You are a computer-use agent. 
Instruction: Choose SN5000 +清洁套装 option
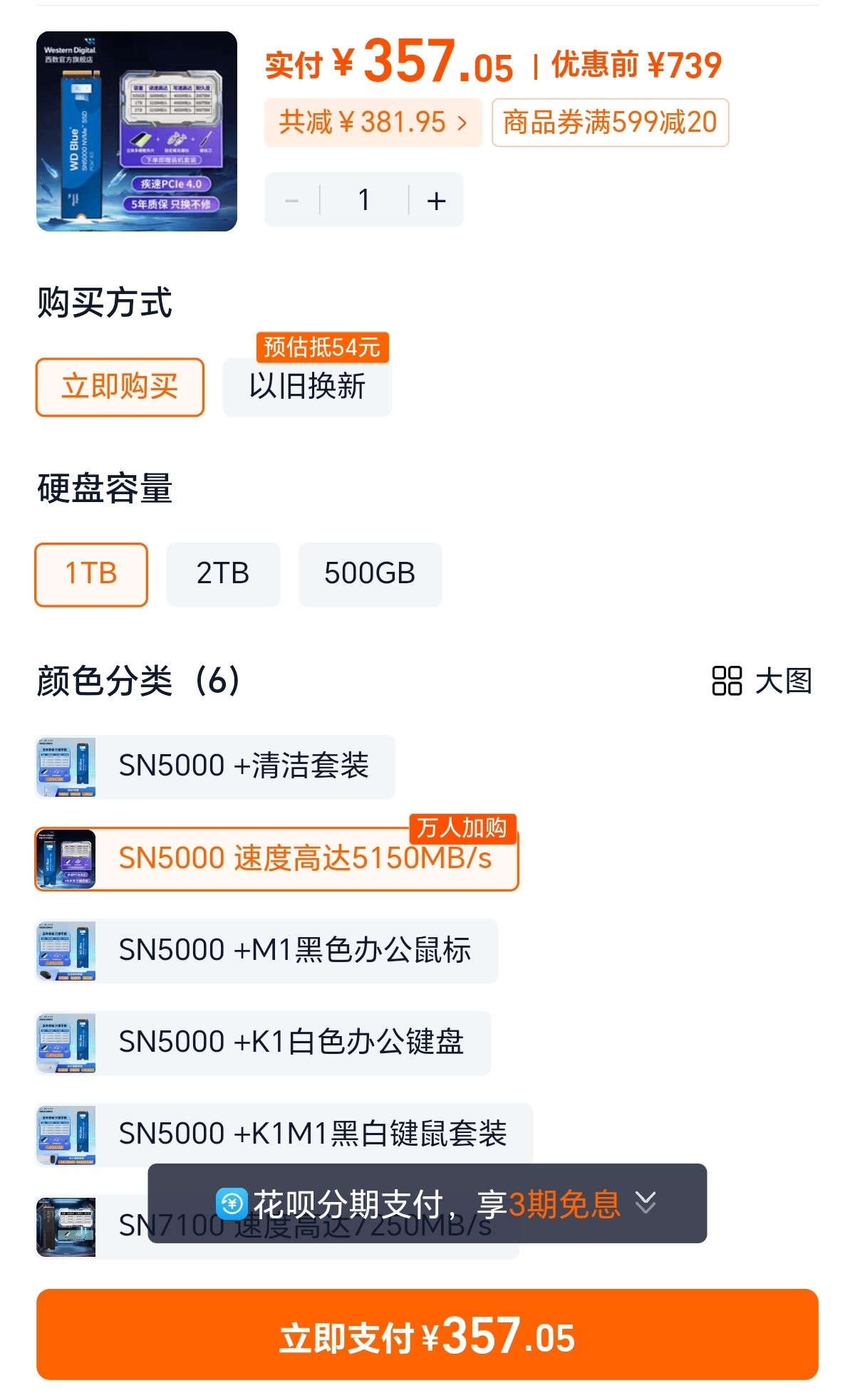[x=215, y=766]
